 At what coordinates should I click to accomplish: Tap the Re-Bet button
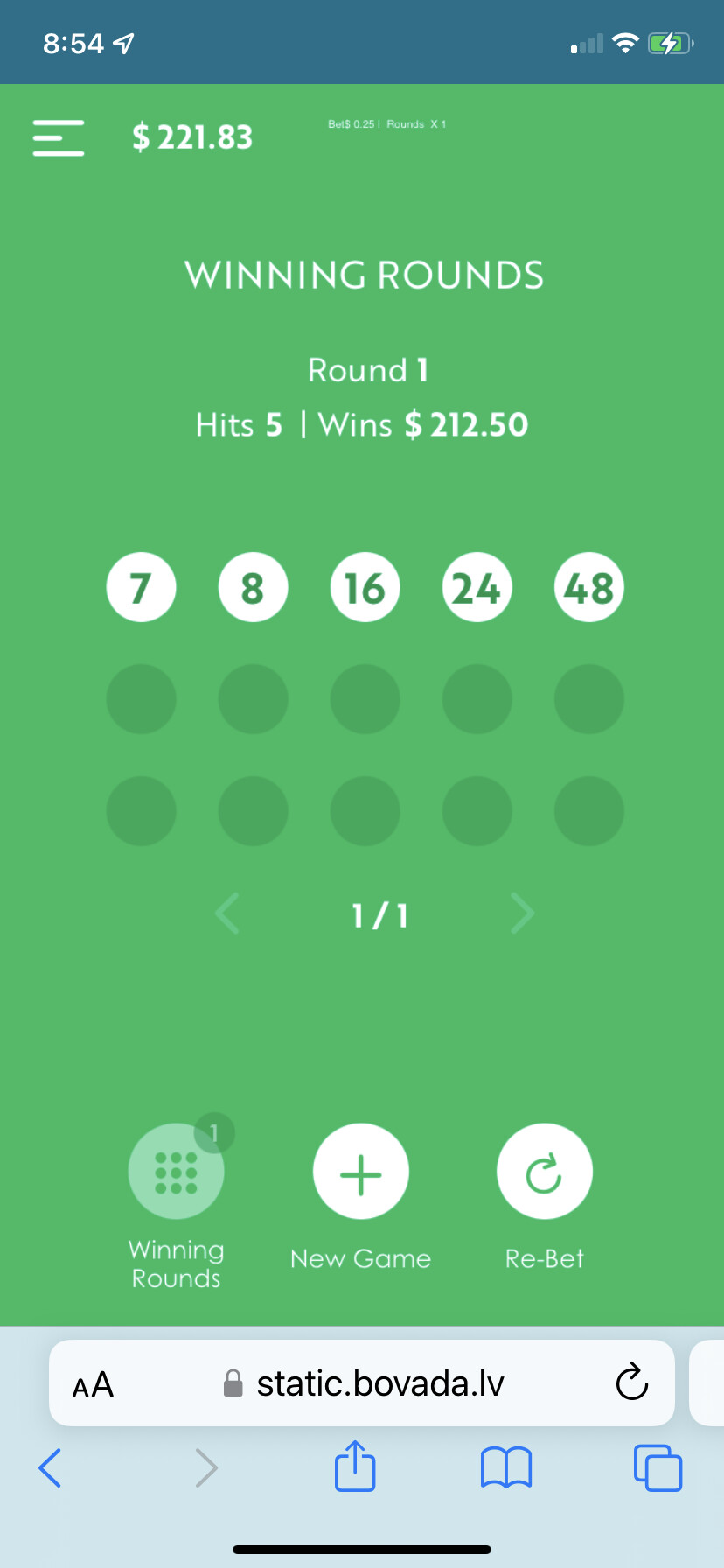544,1172
